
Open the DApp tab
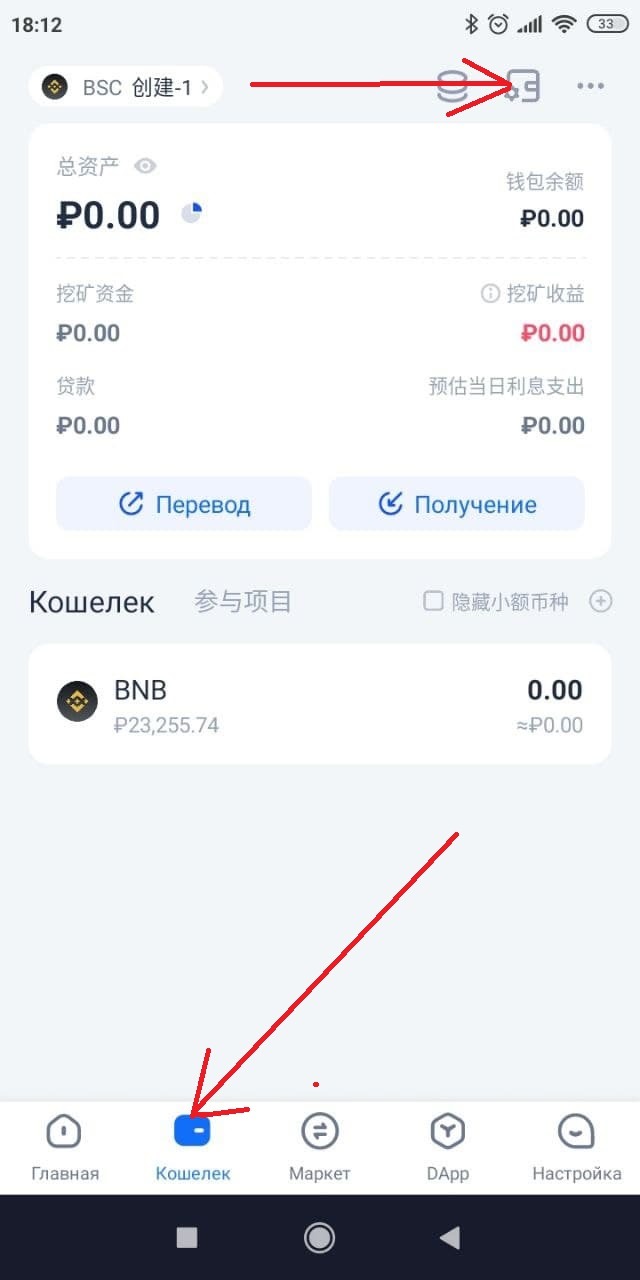coord(447,1149)
